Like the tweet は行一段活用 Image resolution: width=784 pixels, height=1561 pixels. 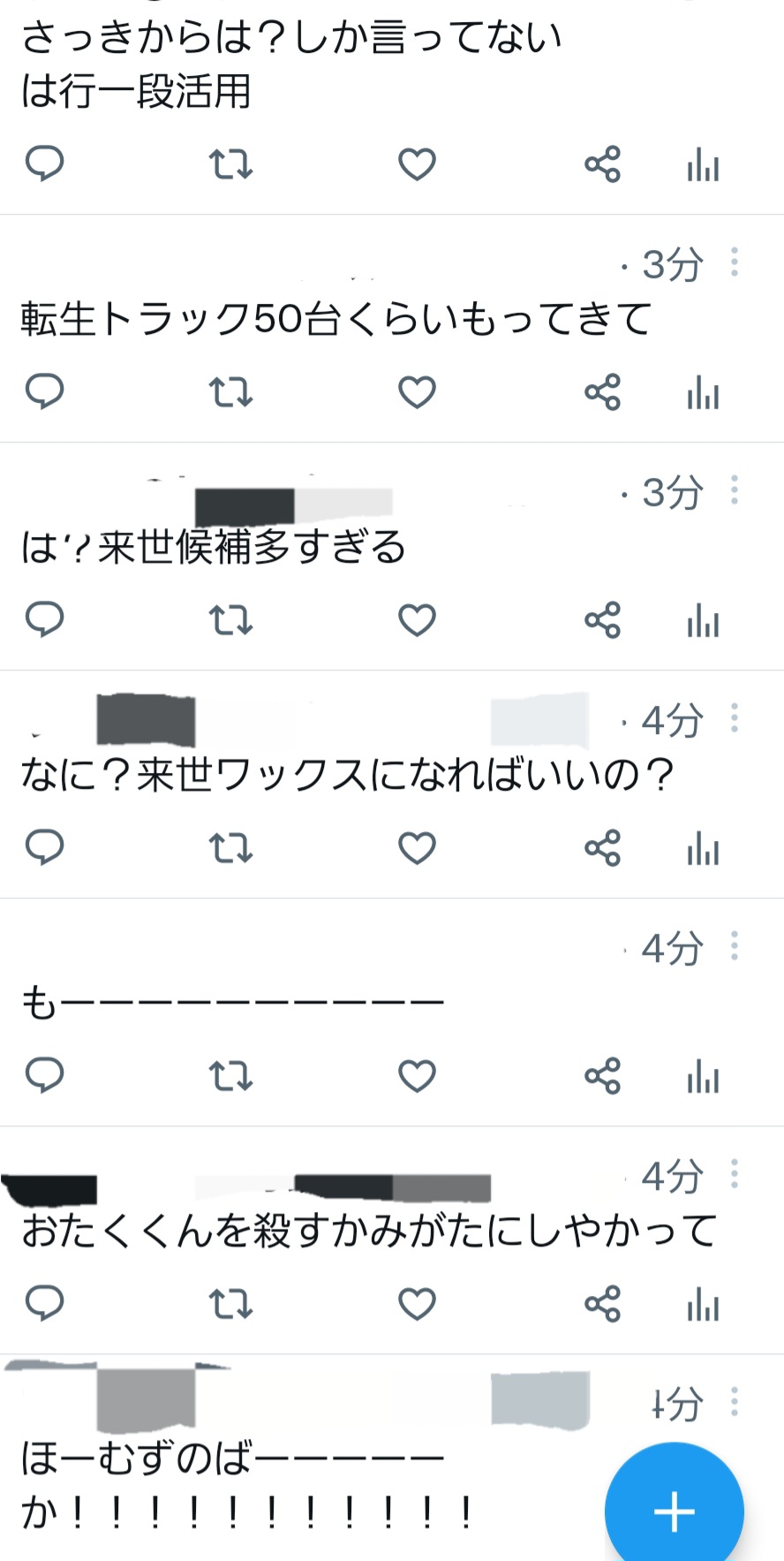pyautogui.click(x=417, y=164)
